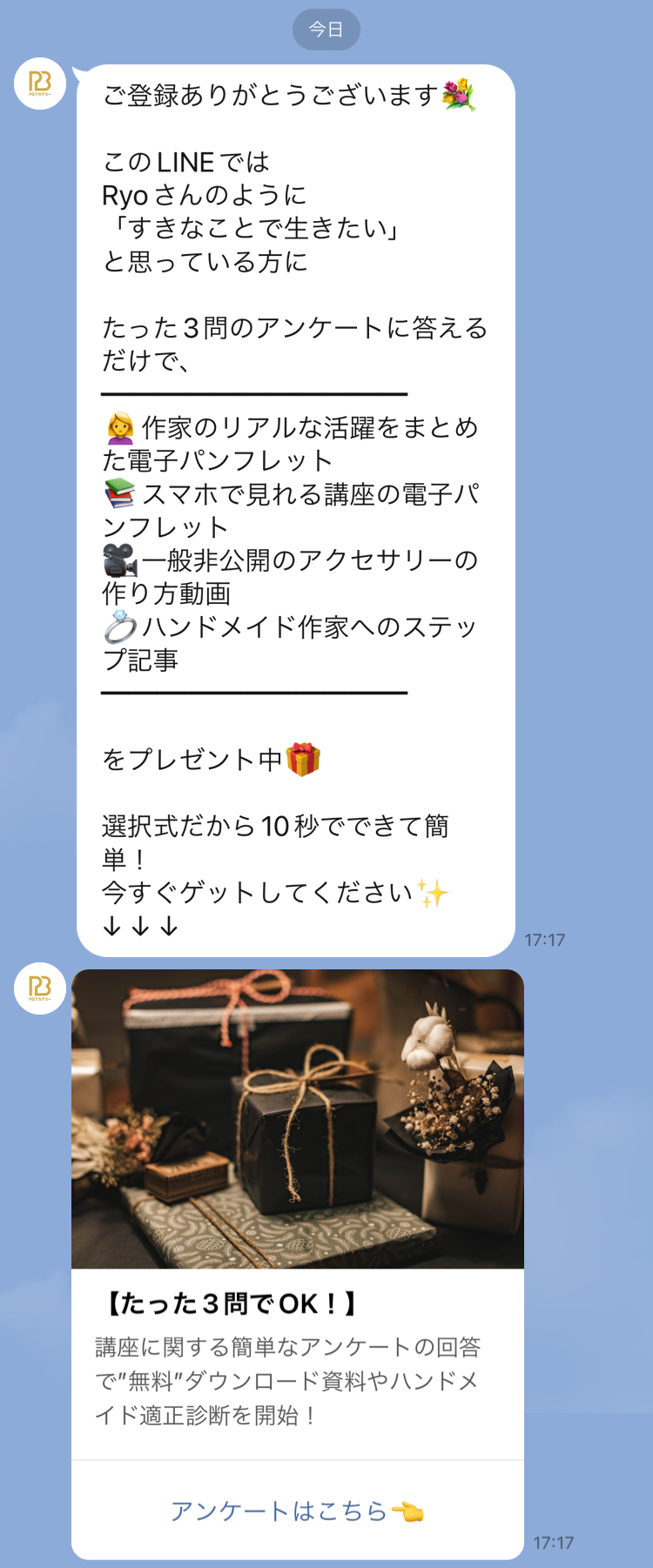Image resolution: width=653 pixels, height=1568 pixels.
Task: Click the sender's profile icon on the first message
Action: tap(38, 84)
